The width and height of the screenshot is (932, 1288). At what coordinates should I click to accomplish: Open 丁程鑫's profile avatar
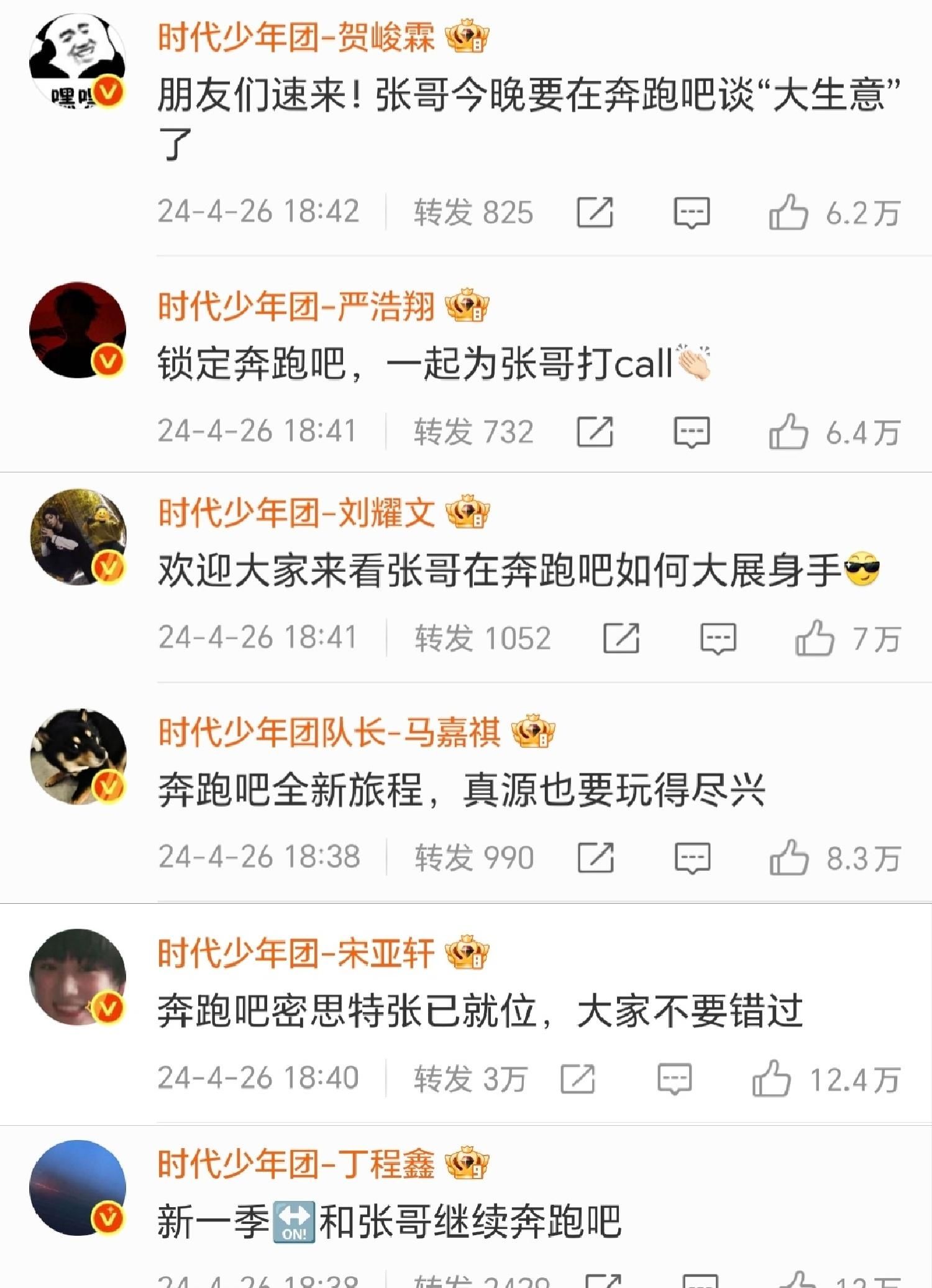pos(78,1188)
